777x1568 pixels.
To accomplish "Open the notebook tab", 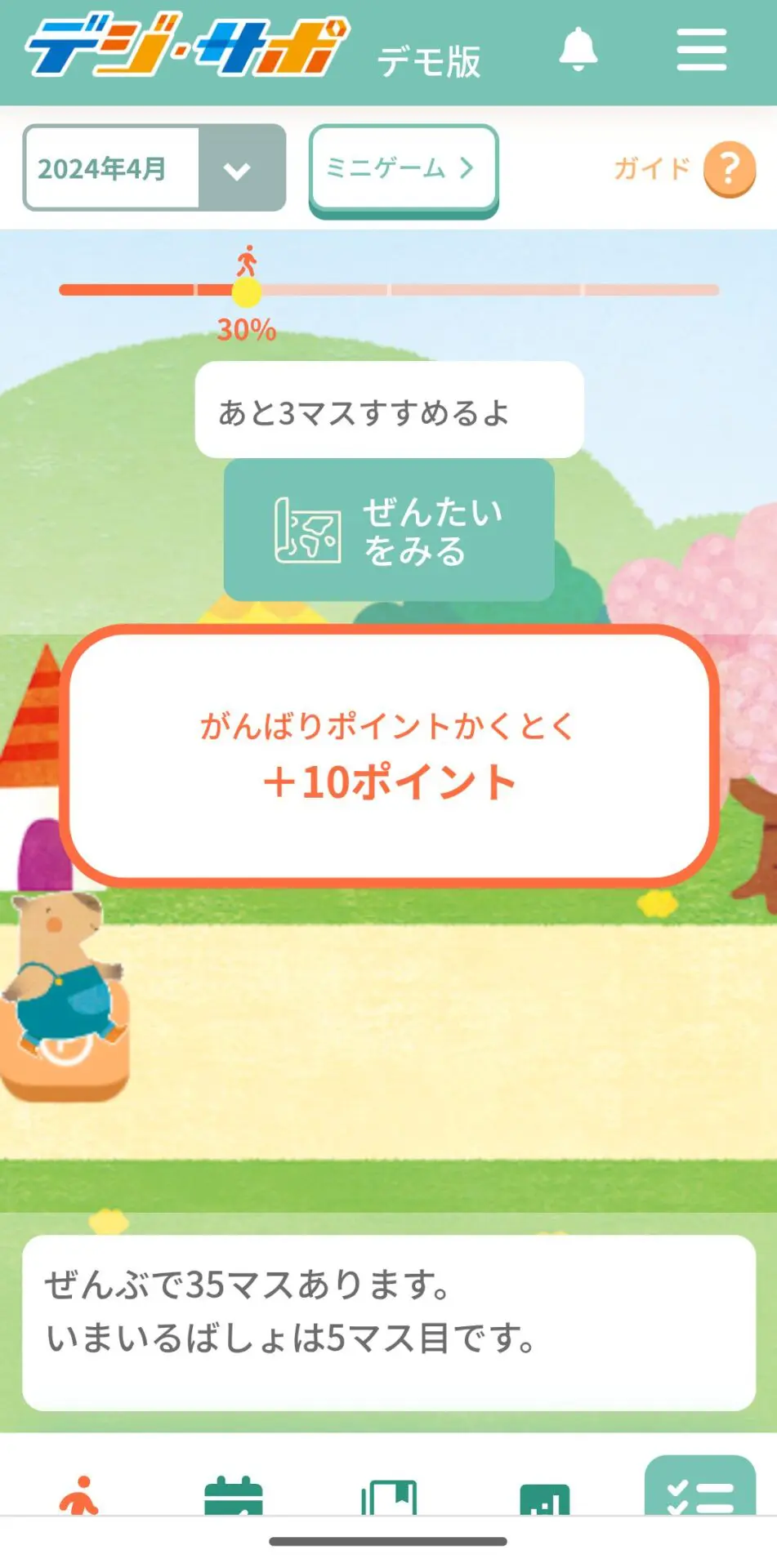I will coord(389,1498).
